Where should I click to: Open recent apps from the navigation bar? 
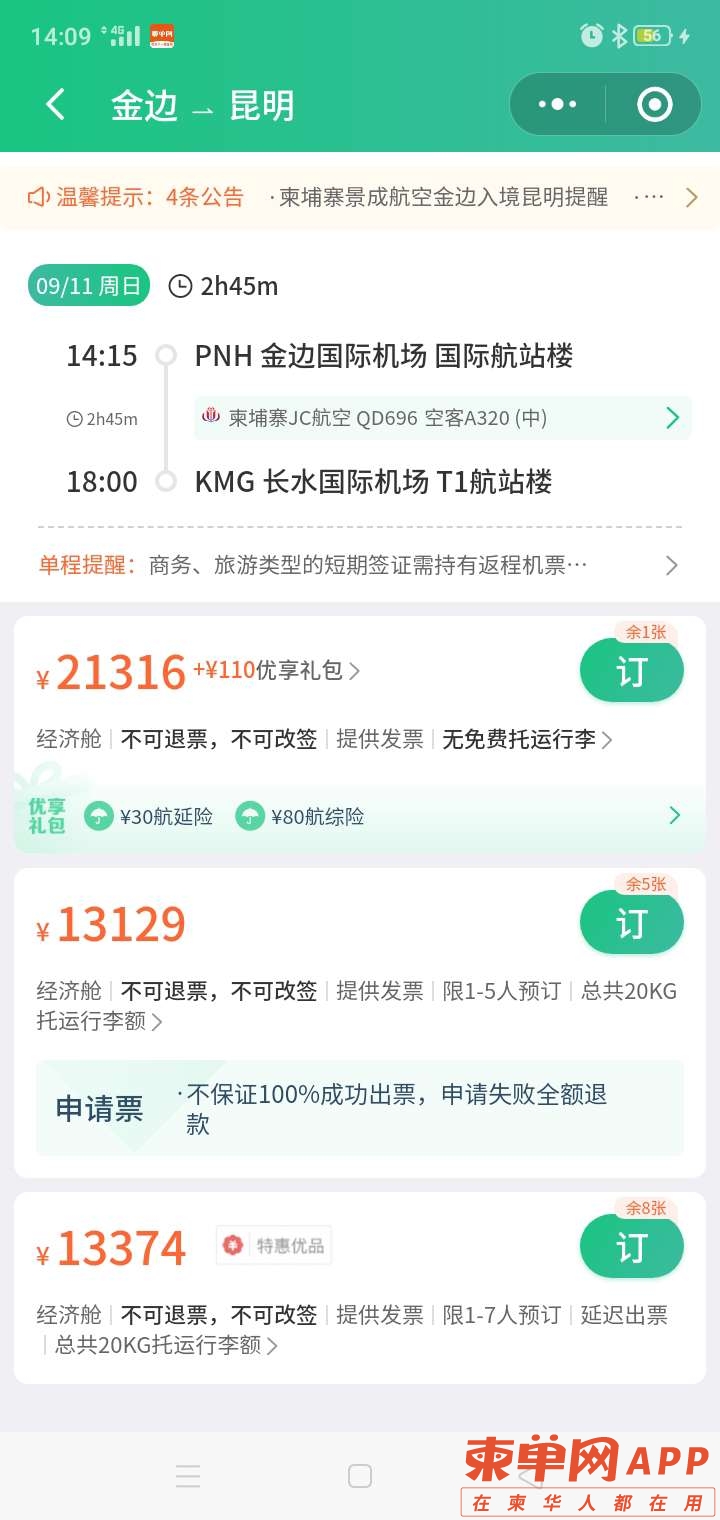click(188, 1476)
